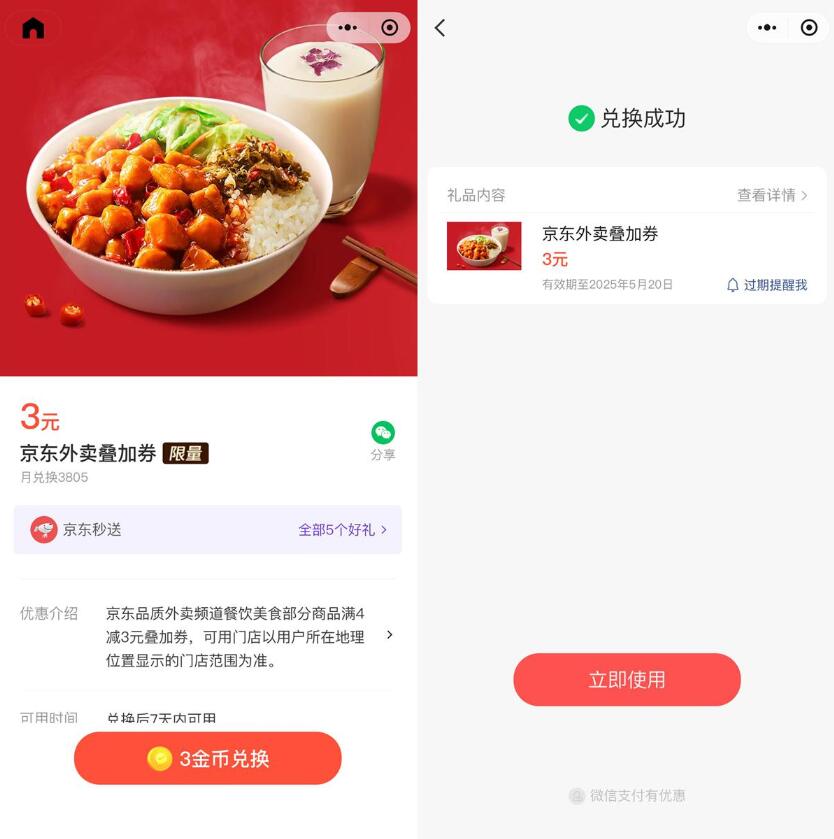Go back from the 兑换成功 page
Image resolution: width=834 pixels, height=839 pixels.
440,28
